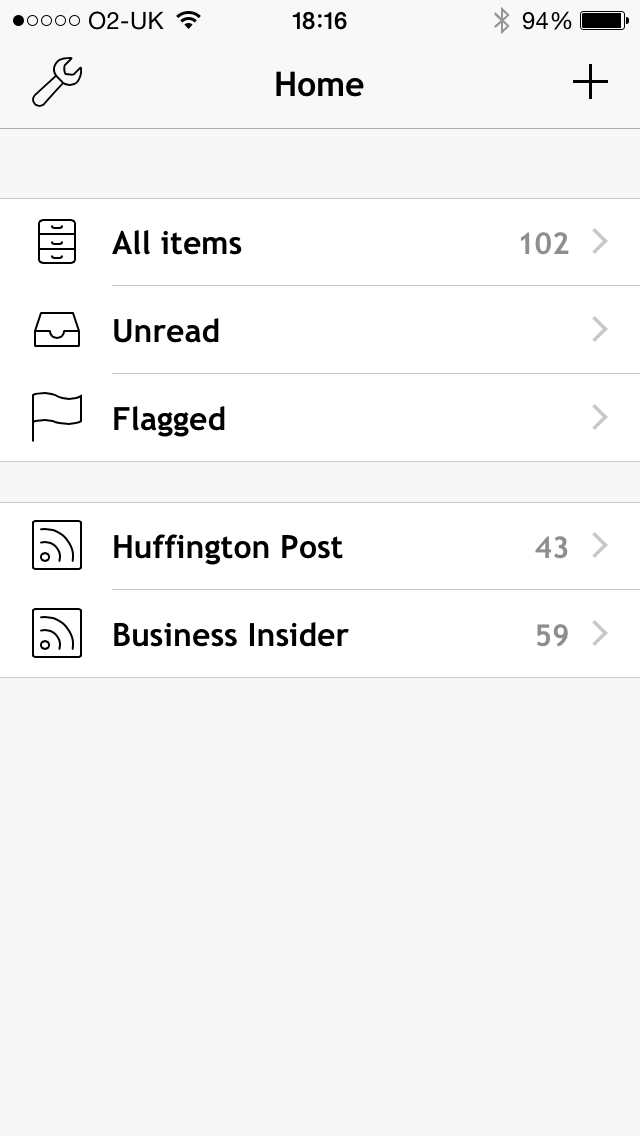Image resolution: width=640 pixels, height=1136 pixels.
Task: Open the All items list
Action: tap(320, 243)
